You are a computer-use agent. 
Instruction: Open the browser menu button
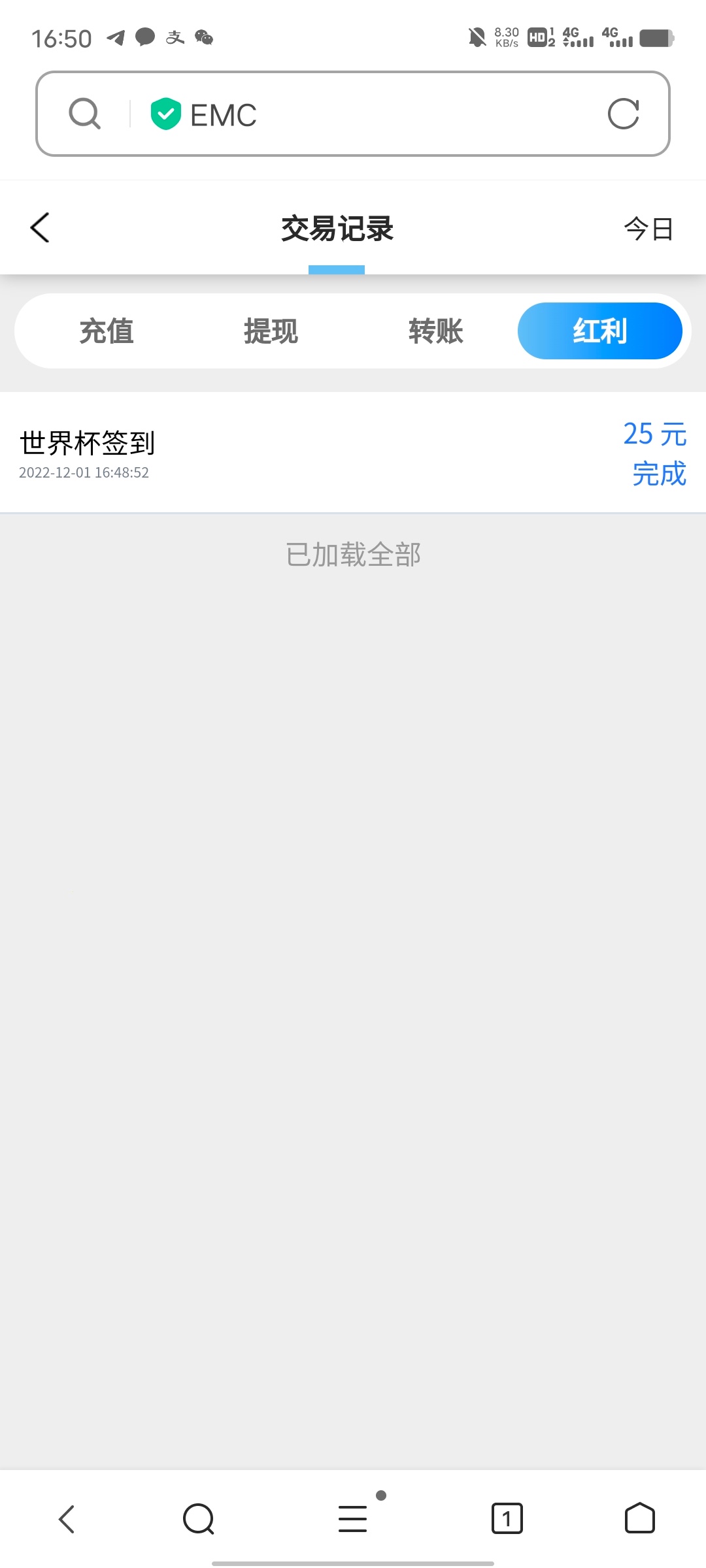[353, 1518]
